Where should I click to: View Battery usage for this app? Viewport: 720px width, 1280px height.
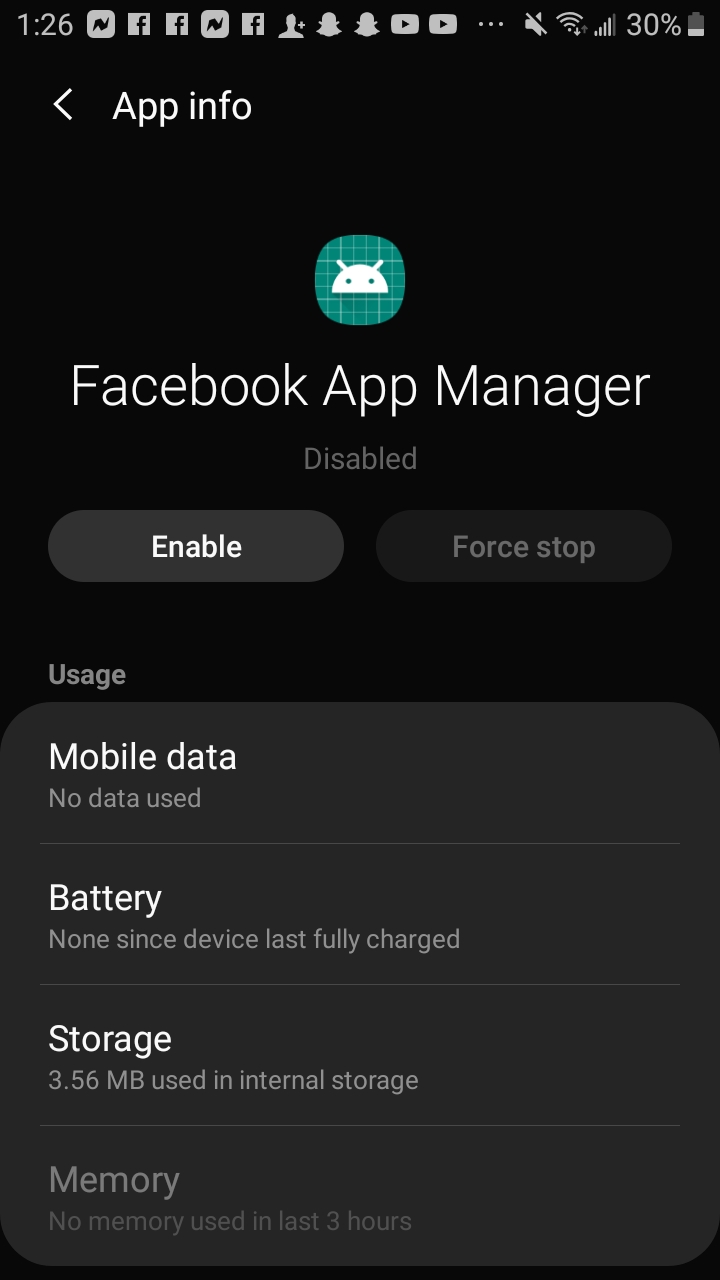pos(360,915)
